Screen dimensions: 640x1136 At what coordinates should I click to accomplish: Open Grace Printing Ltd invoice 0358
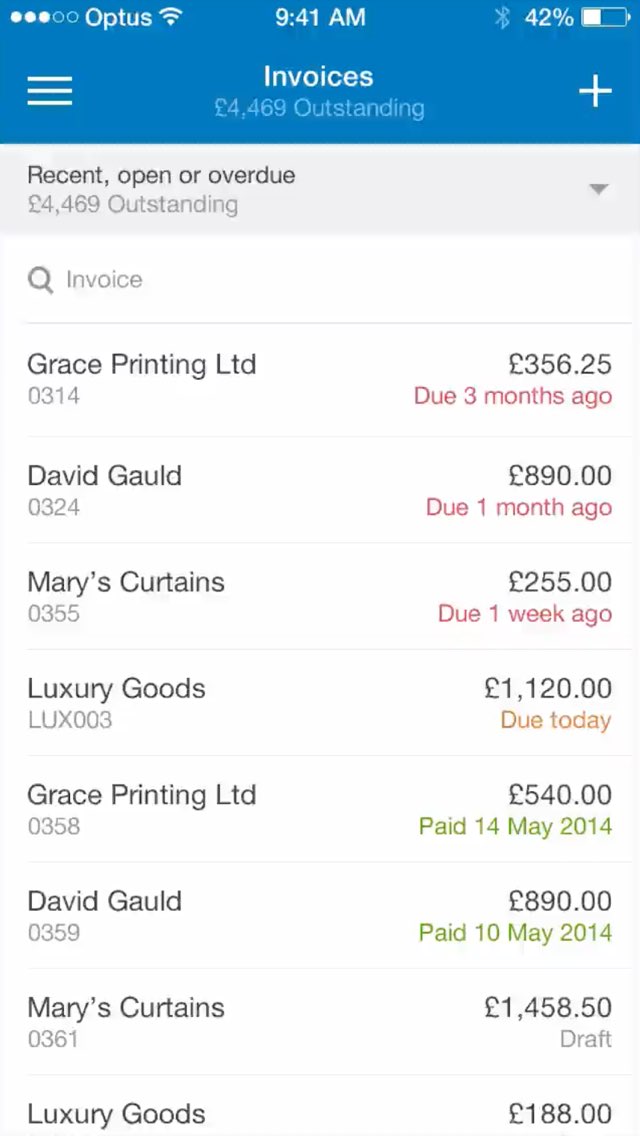coord(319,809)
